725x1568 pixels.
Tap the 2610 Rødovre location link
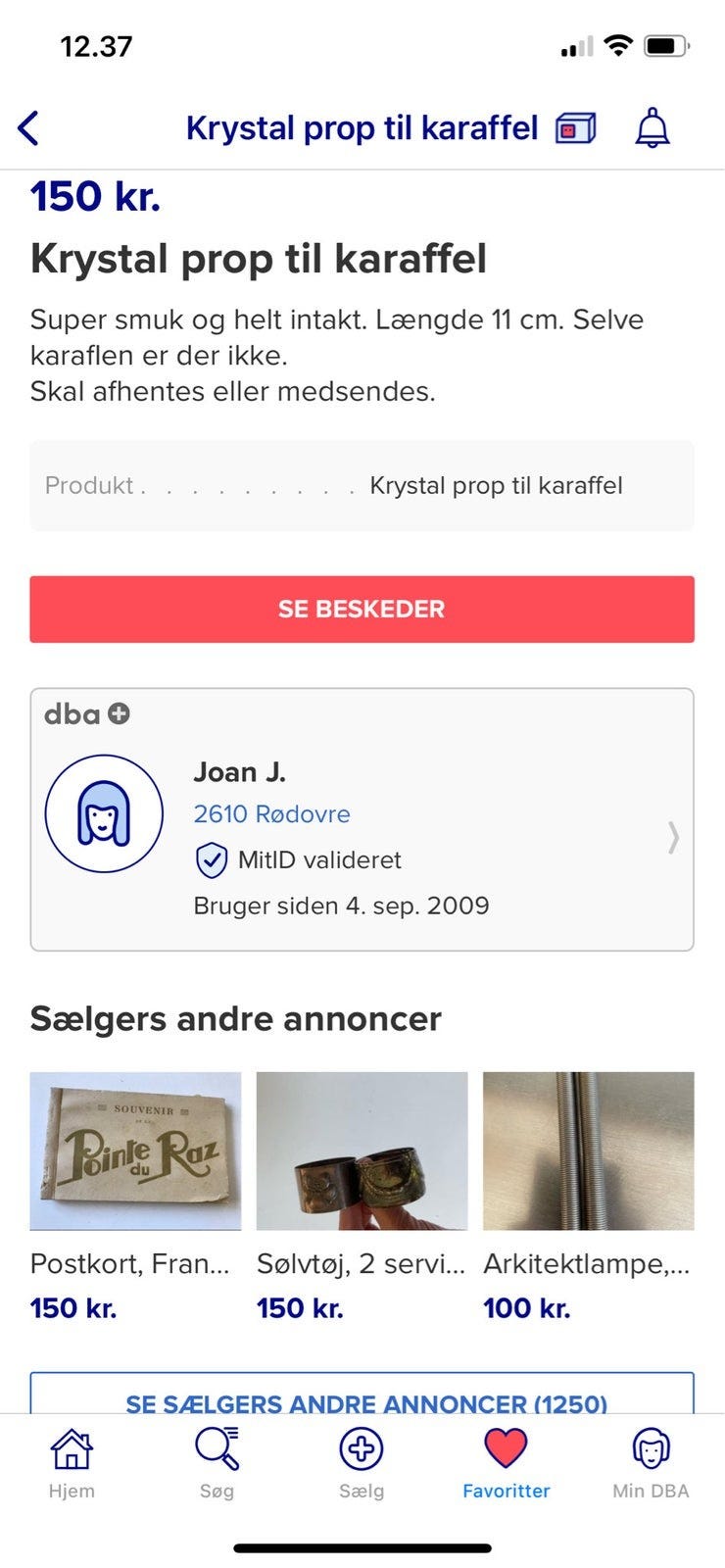click(x=271, y=813)
